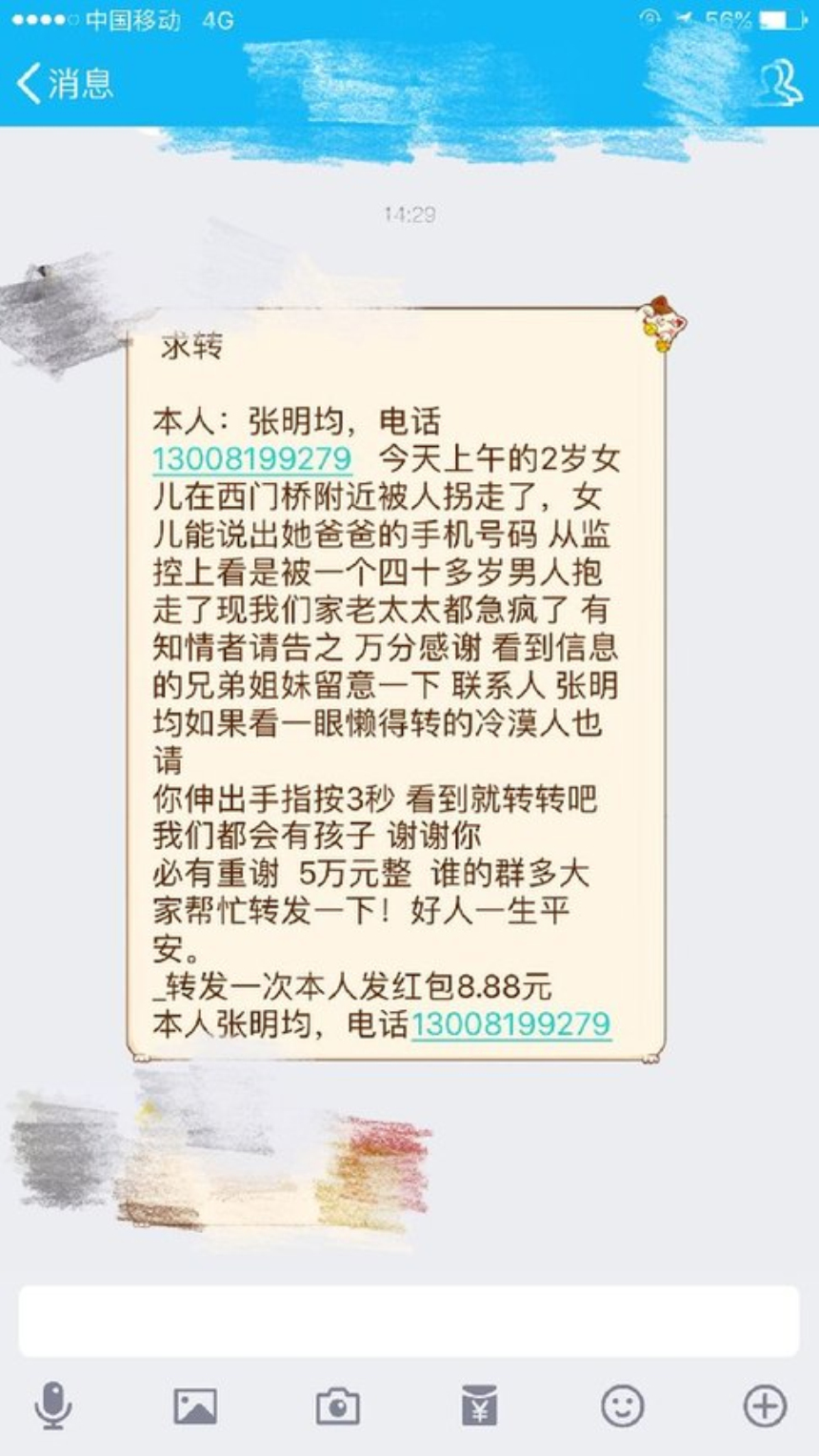This screenshot has width=819, height=1456.
Task: Tap the first phone number link 13008199279
Action: (252, 459)
